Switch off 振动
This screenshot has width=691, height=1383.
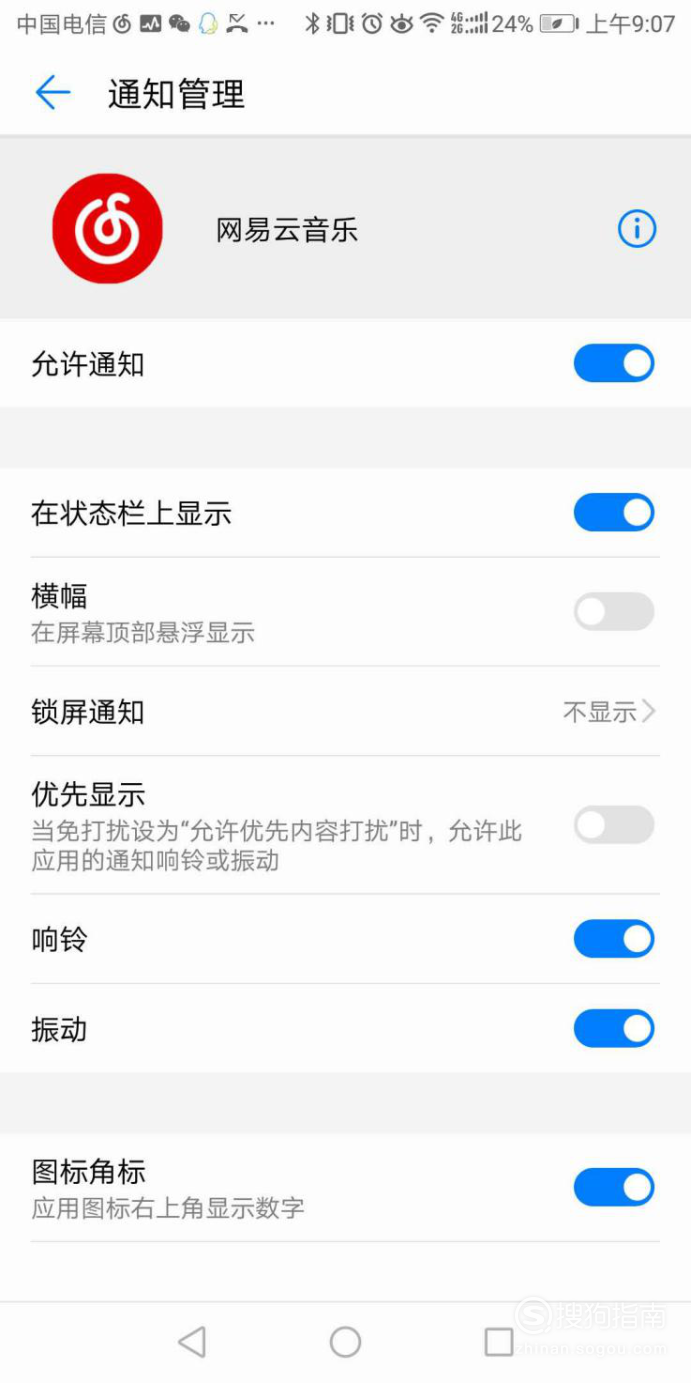614,1029
